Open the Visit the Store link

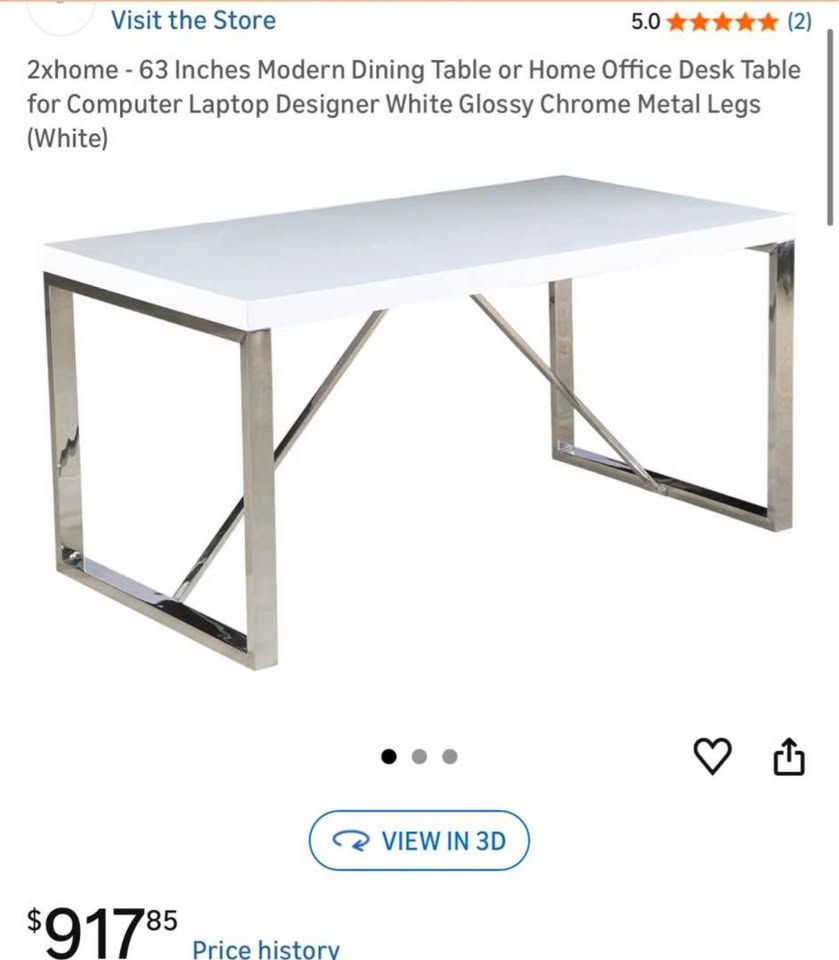193,20
